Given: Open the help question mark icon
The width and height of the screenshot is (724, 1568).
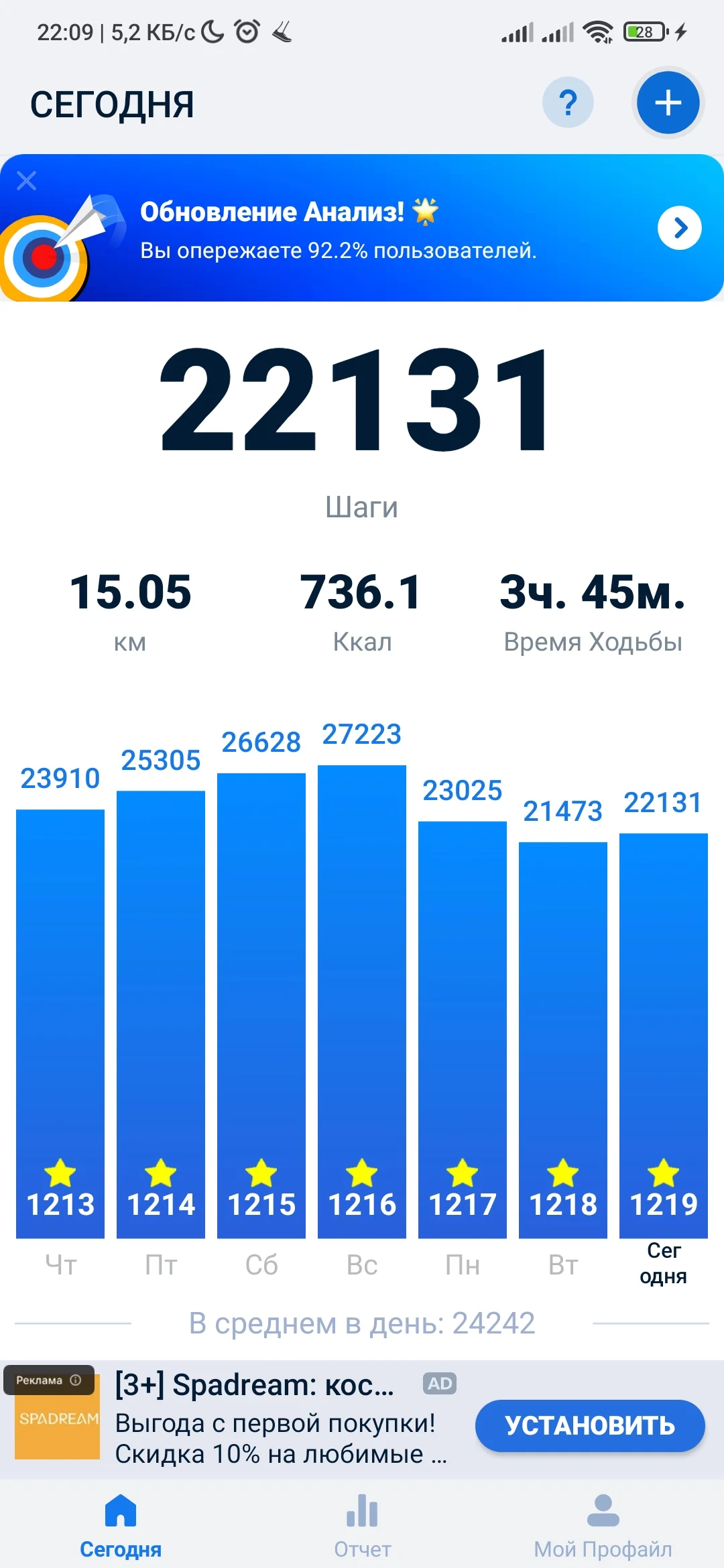Looking at the screenshot, I should pos(568,103).
